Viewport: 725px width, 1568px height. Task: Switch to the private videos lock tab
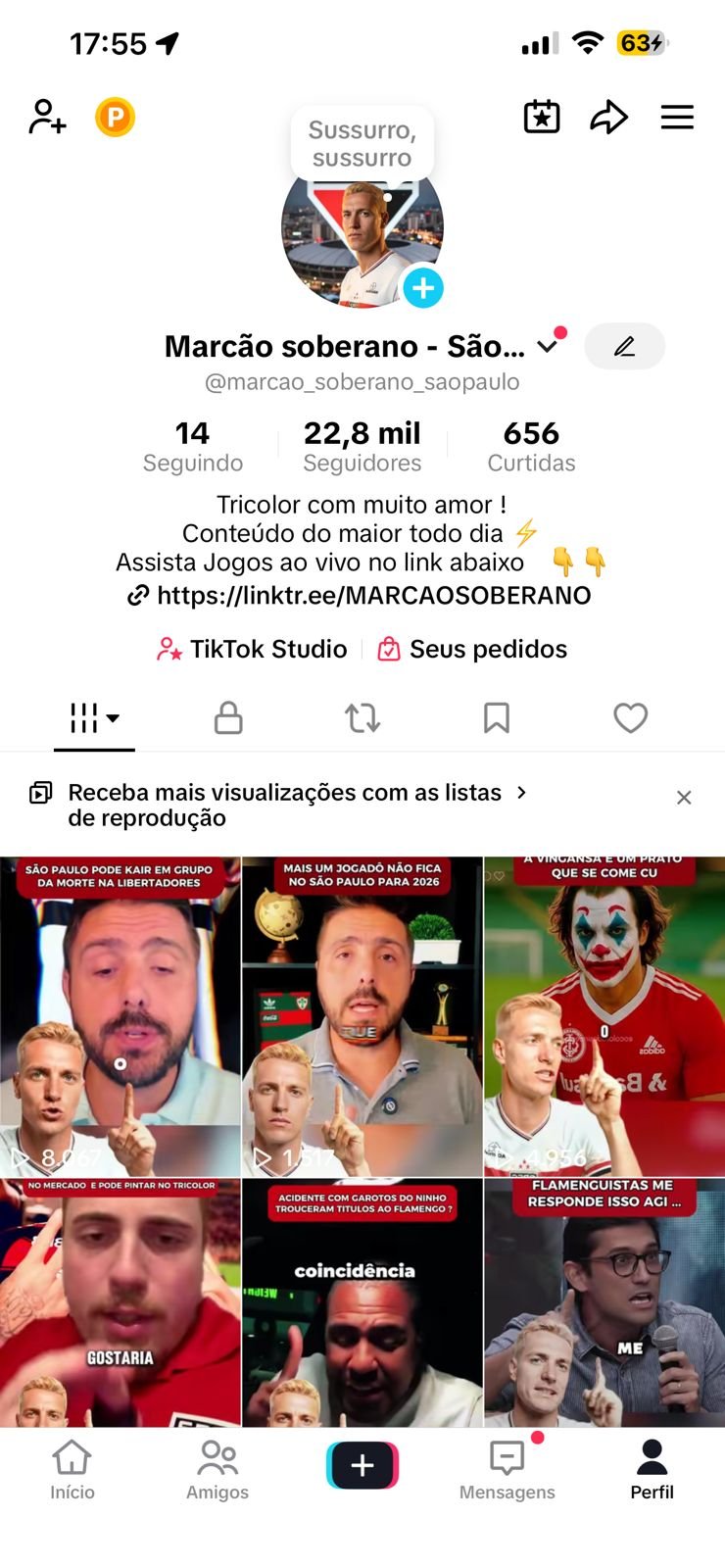[228, 717]
